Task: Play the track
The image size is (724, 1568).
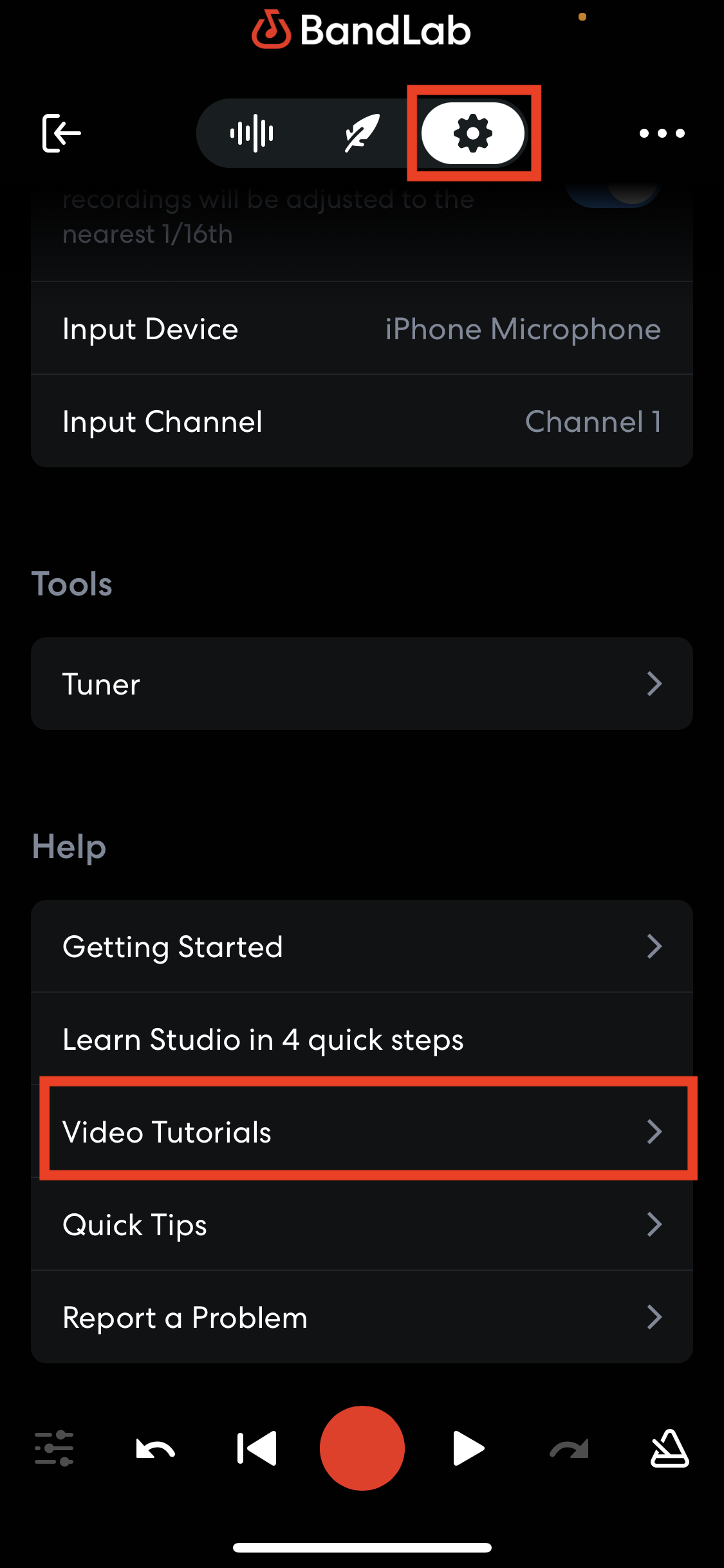Action: click(469, 1448)
